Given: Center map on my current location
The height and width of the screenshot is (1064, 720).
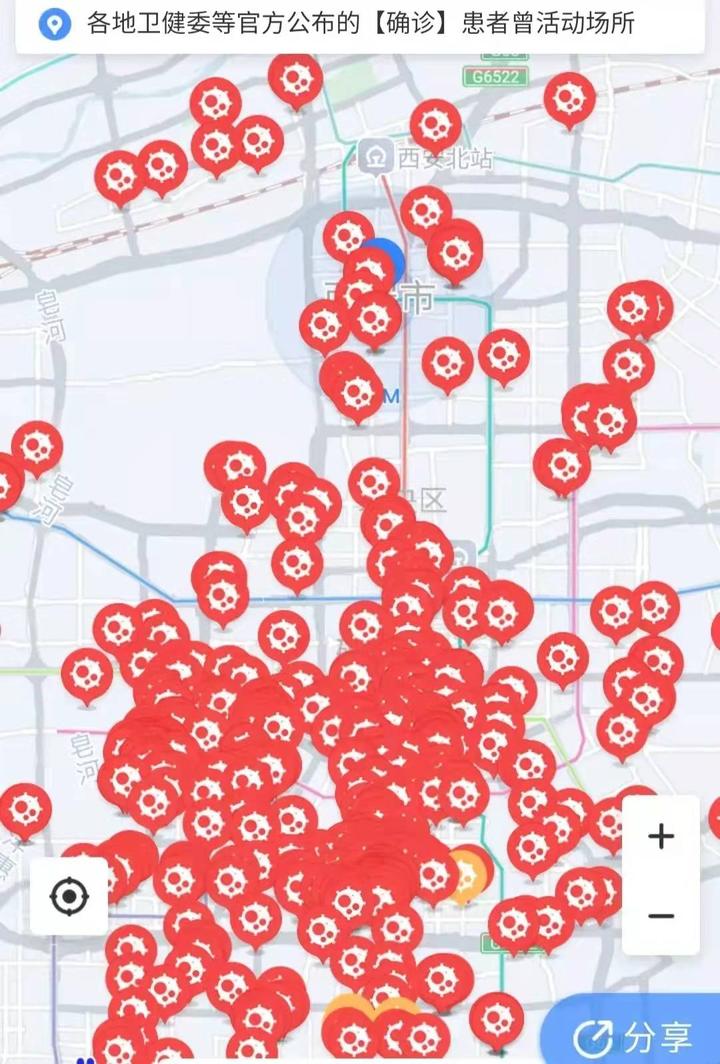Looking at the screenshot, I should tap(69, 896).
